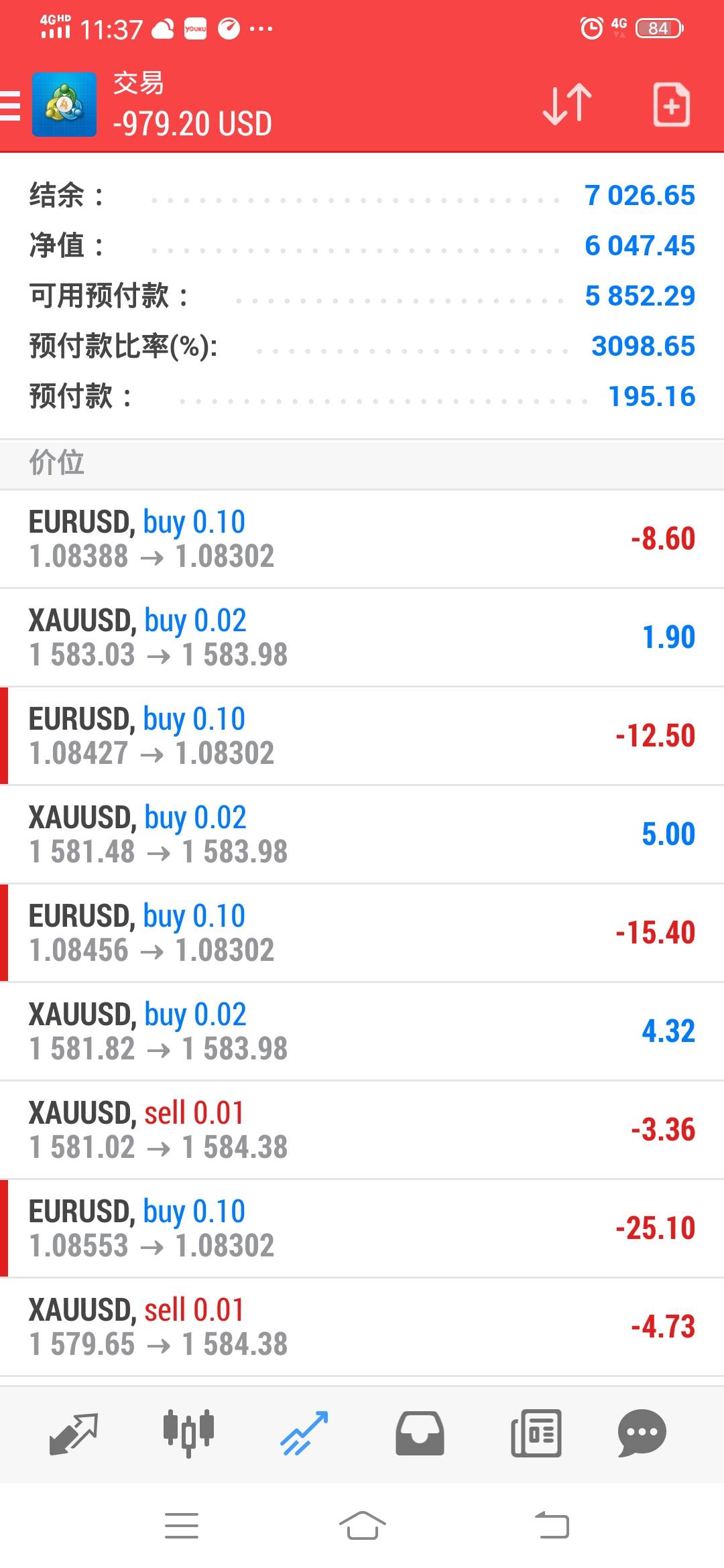Open XAUUSD sell position opened at 1 581.02
Viewport: 724px width, 1568px height.
pos(362,1130)
